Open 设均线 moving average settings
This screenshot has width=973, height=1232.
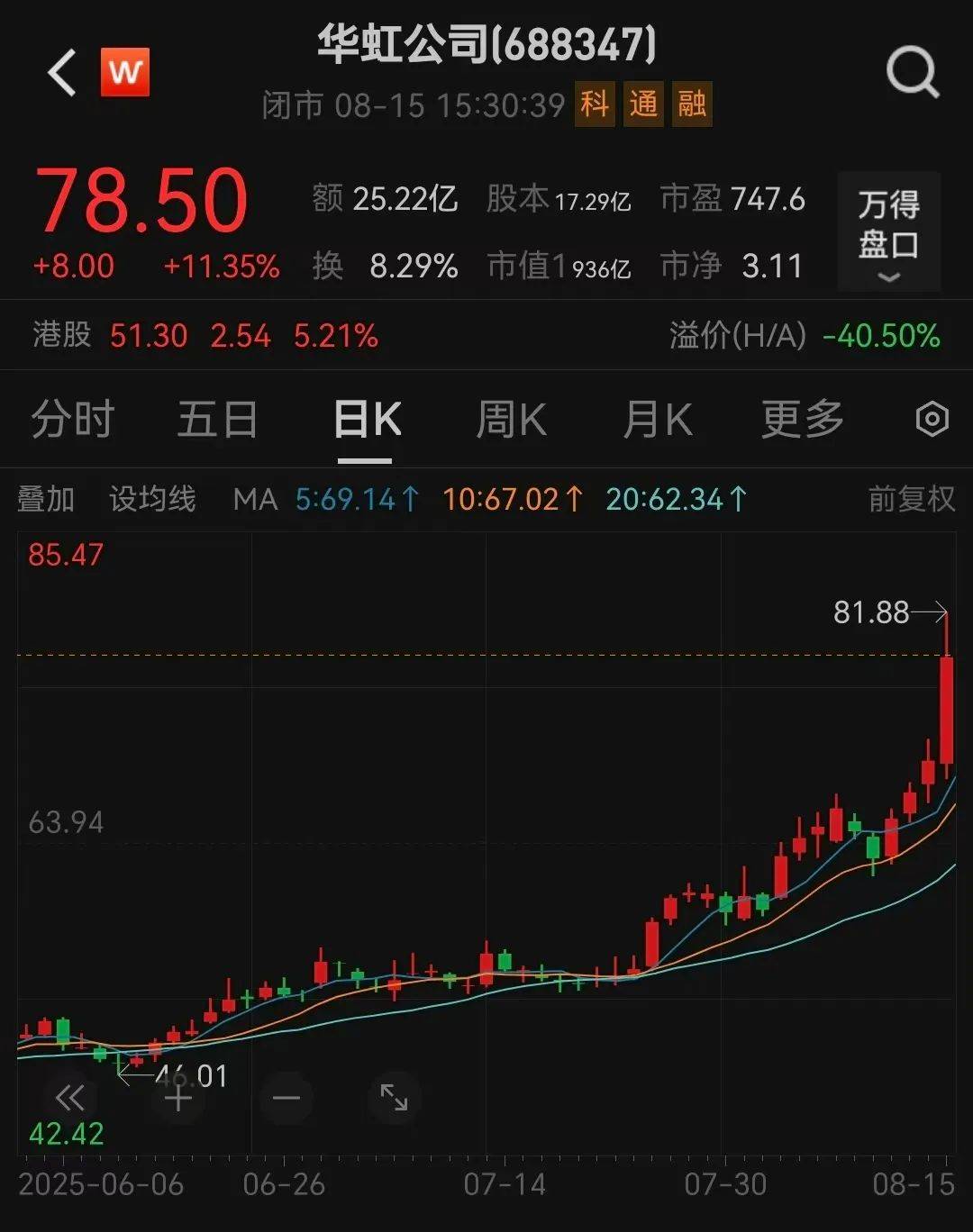click(152, 499)
